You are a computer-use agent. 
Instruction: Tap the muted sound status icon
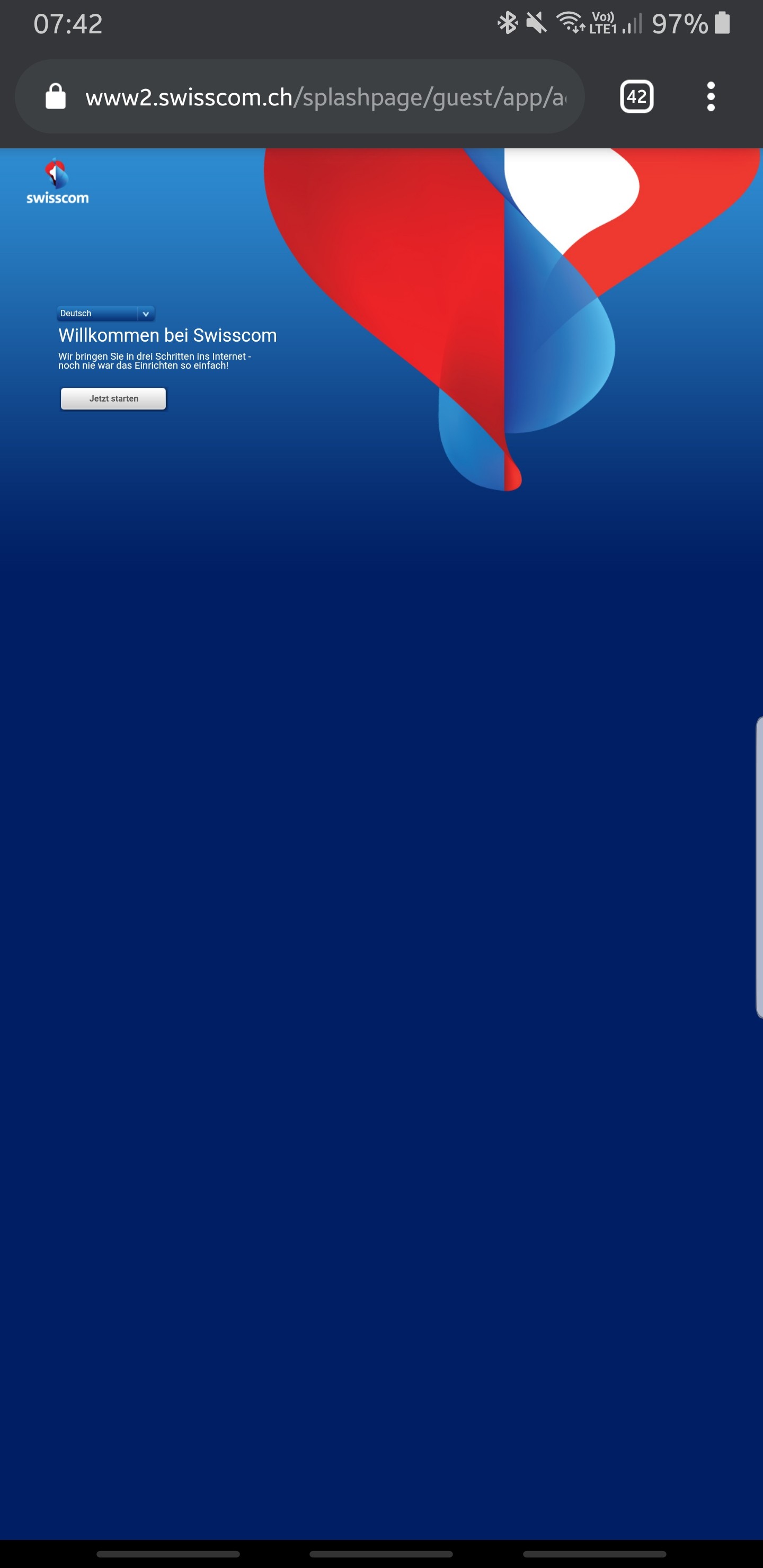pos(536,23)
